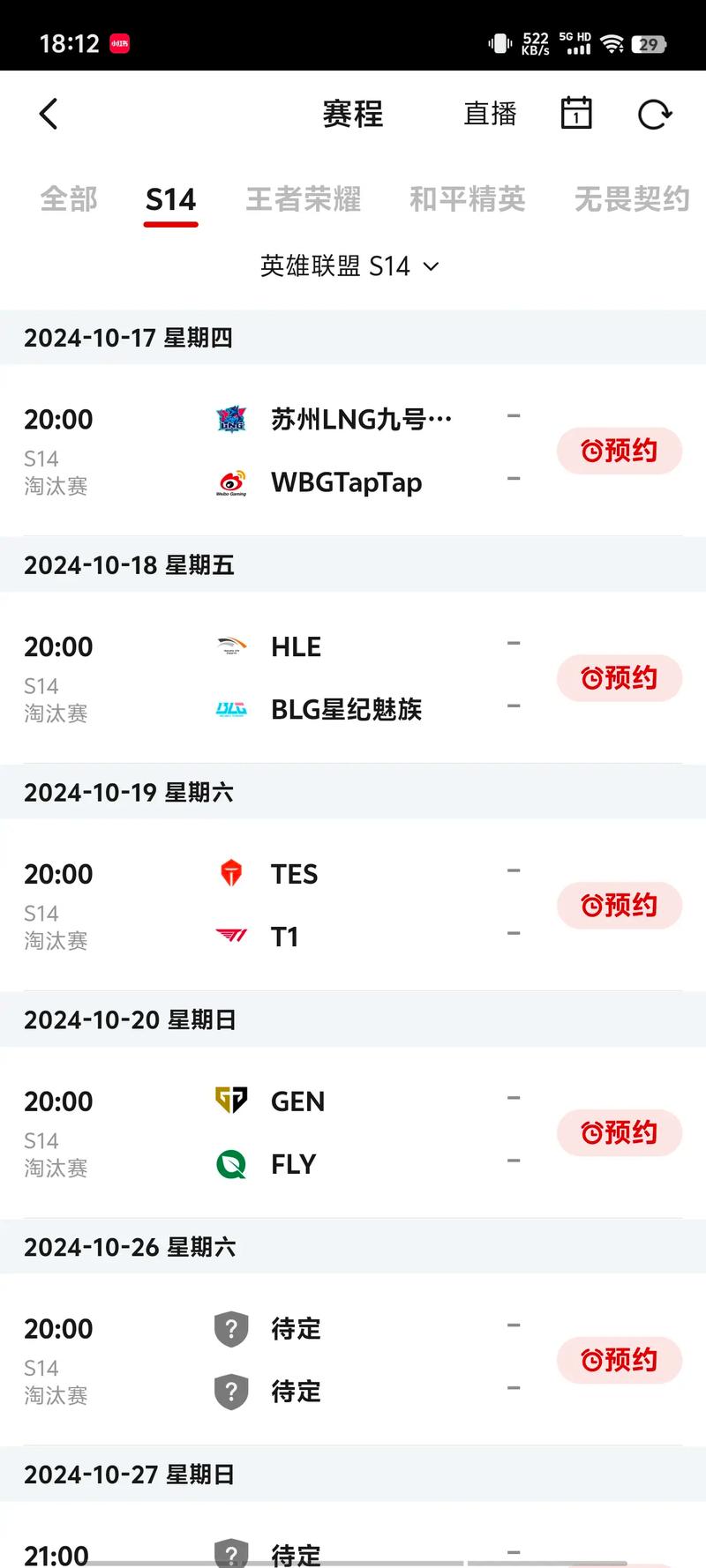Tap the BLG星纪魅族 team name
The height and width of the screenshot is (1568, 706).
point(347,709)
